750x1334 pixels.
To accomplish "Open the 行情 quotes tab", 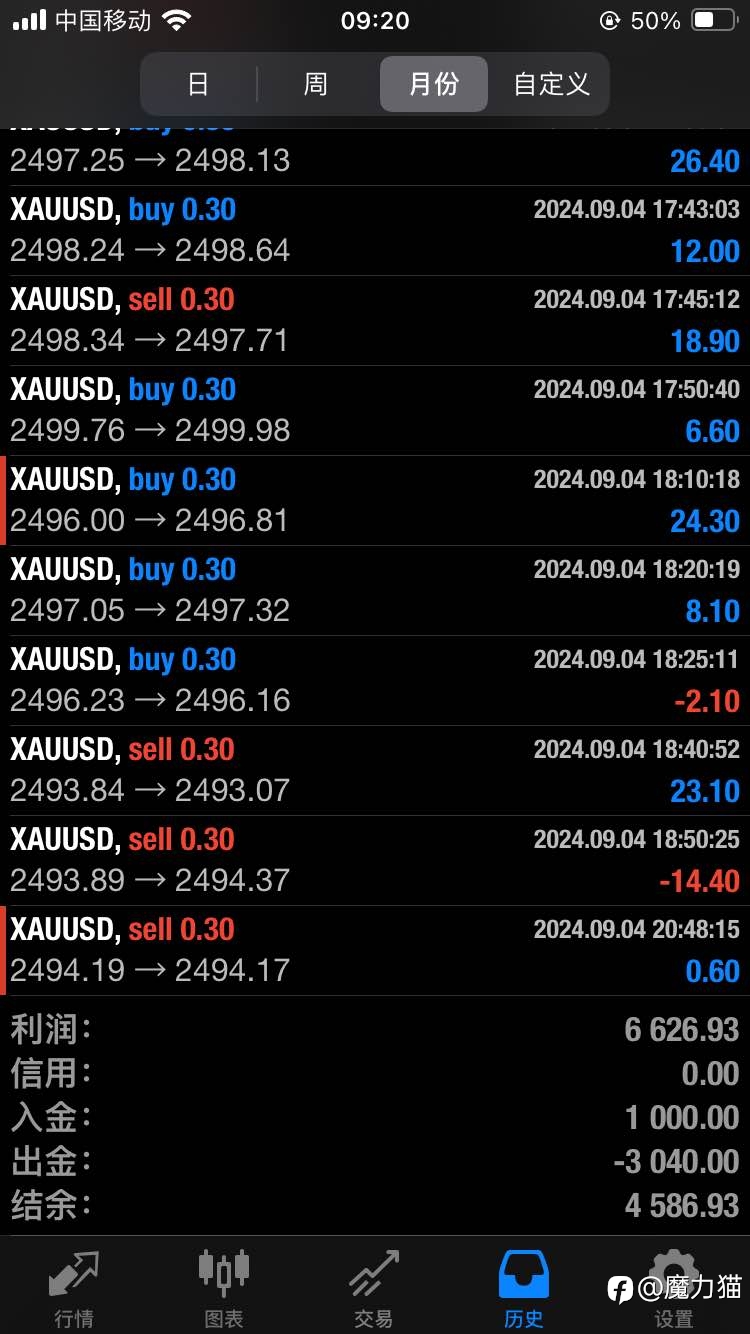I will click(x=74, y=1288).
